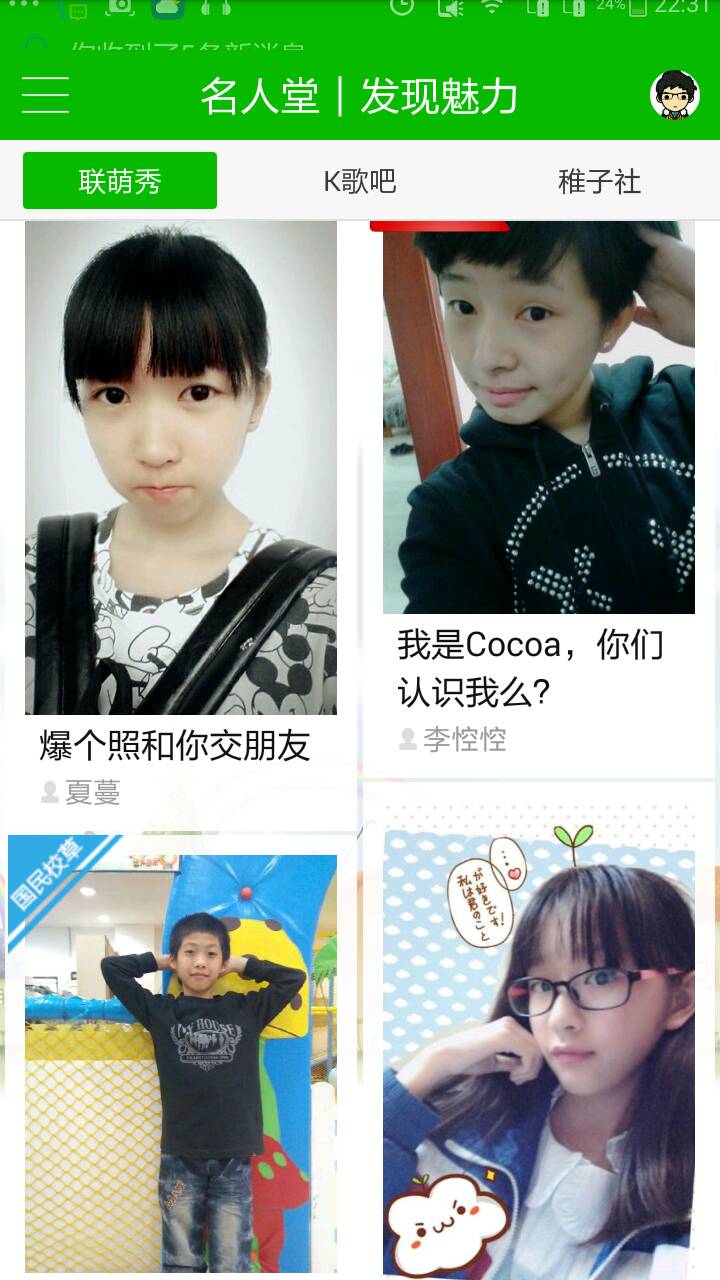Open the profile avatar at top right
Screen dimensions: 720x1280
click(675, 95)
